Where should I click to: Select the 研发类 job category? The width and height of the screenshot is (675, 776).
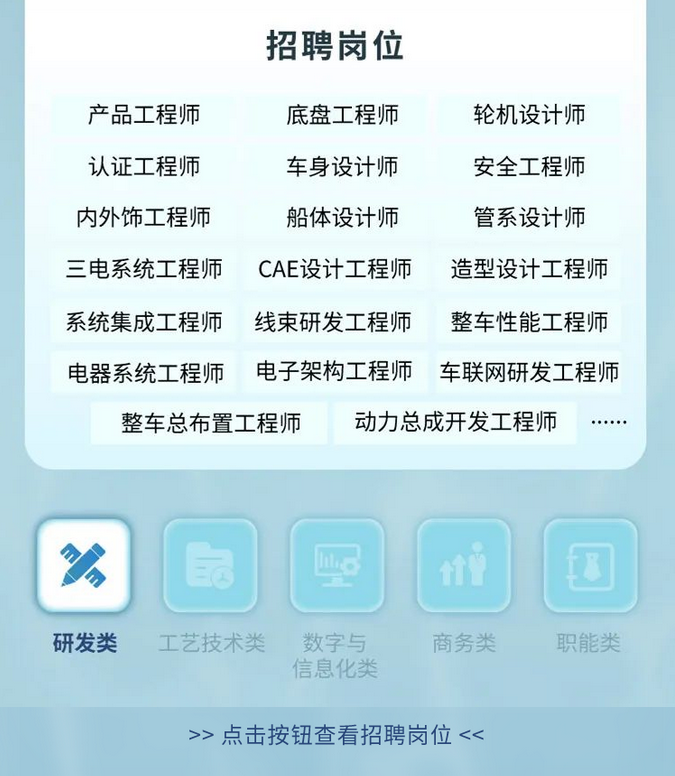pyautogui.click(x=84, y=566)
